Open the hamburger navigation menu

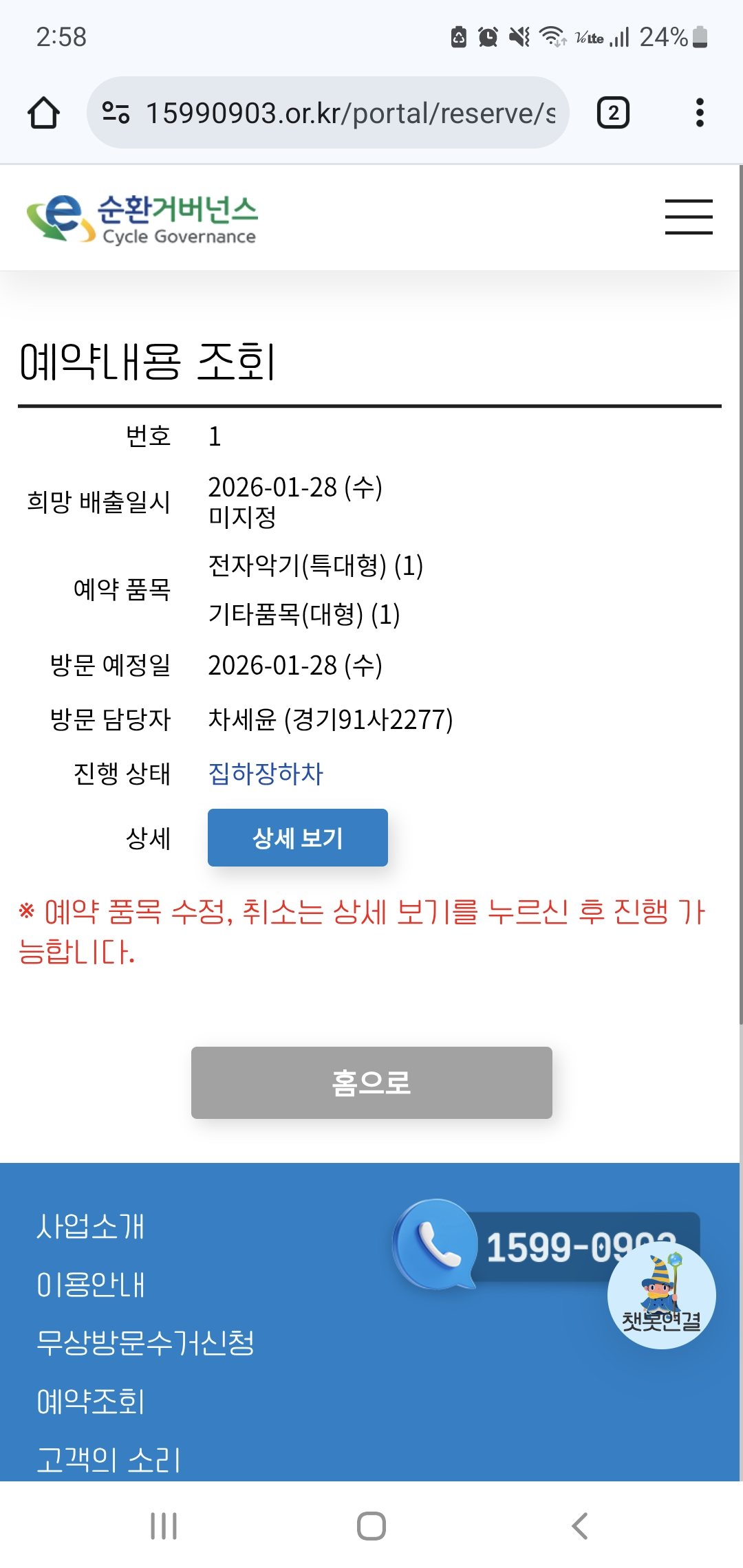pyautogui.click(x=688, y=217)
